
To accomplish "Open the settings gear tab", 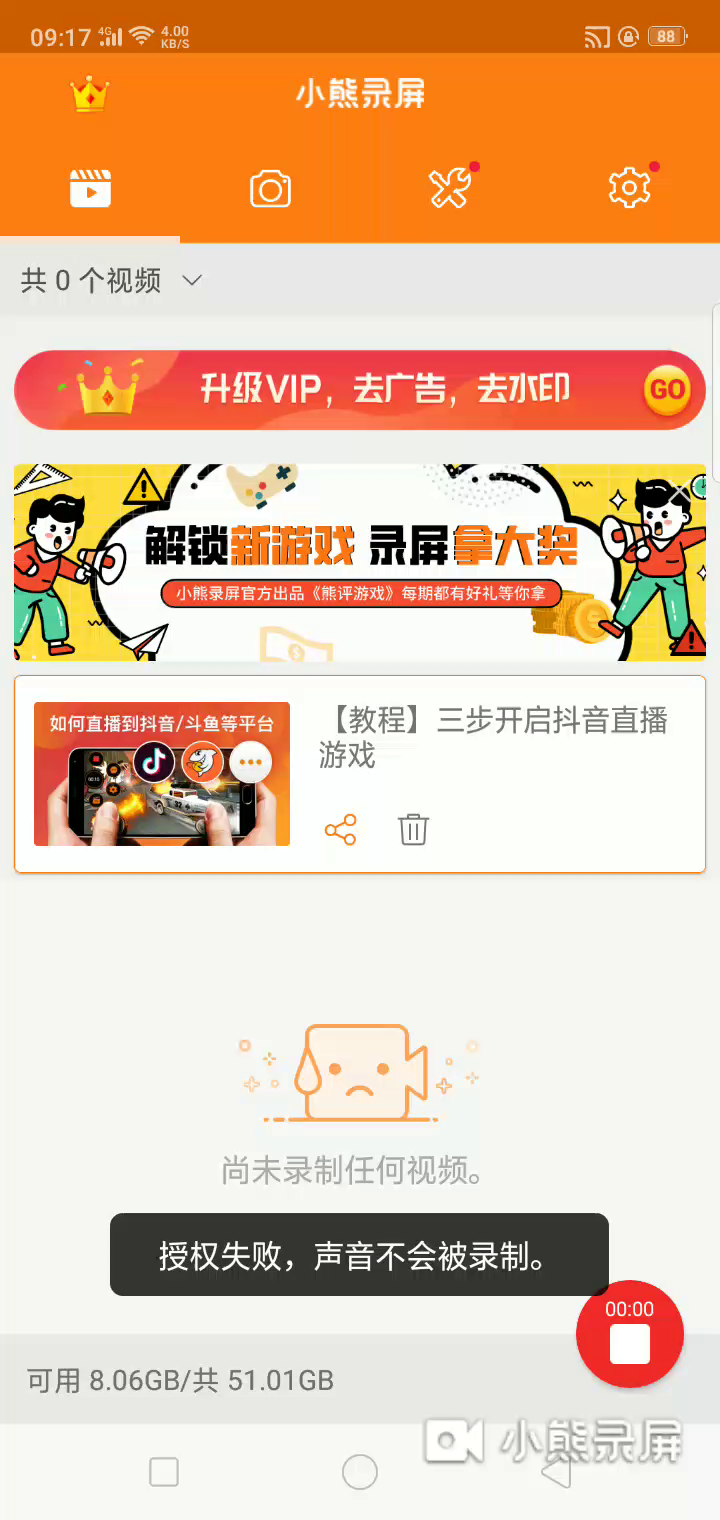I will [x=629, y=188].
